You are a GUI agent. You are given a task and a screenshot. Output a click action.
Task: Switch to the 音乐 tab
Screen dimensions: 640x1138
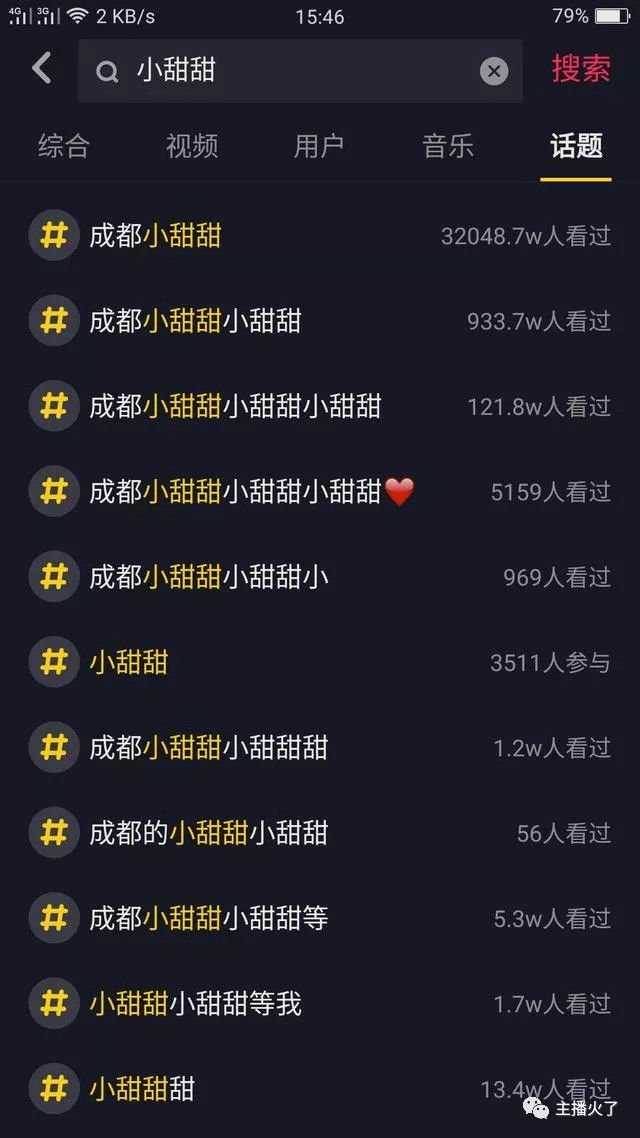click(447, 146)
